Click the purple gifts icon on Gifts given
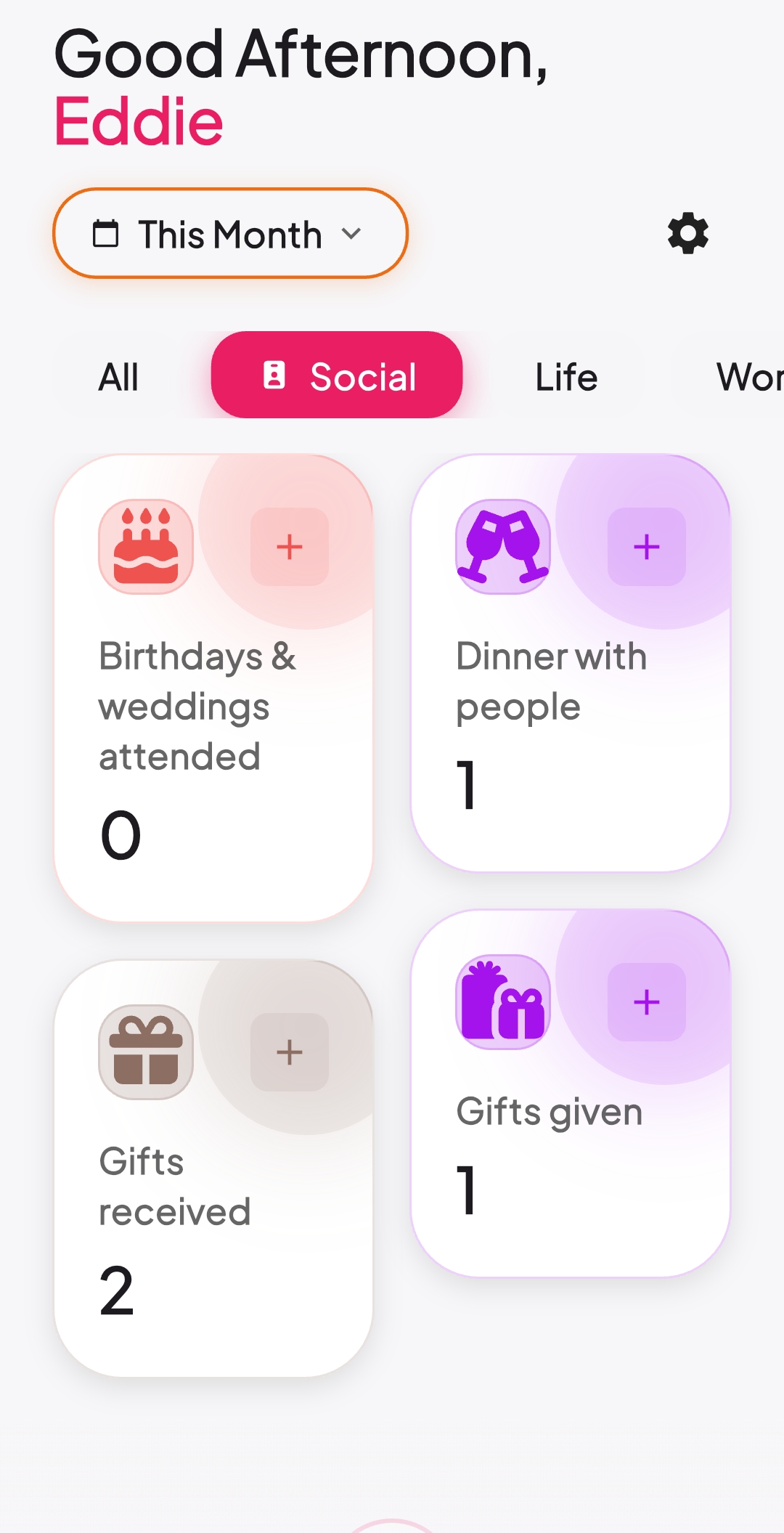Image resolution: width=784 pixels, height=1533 pixels. pos(503,1002)
